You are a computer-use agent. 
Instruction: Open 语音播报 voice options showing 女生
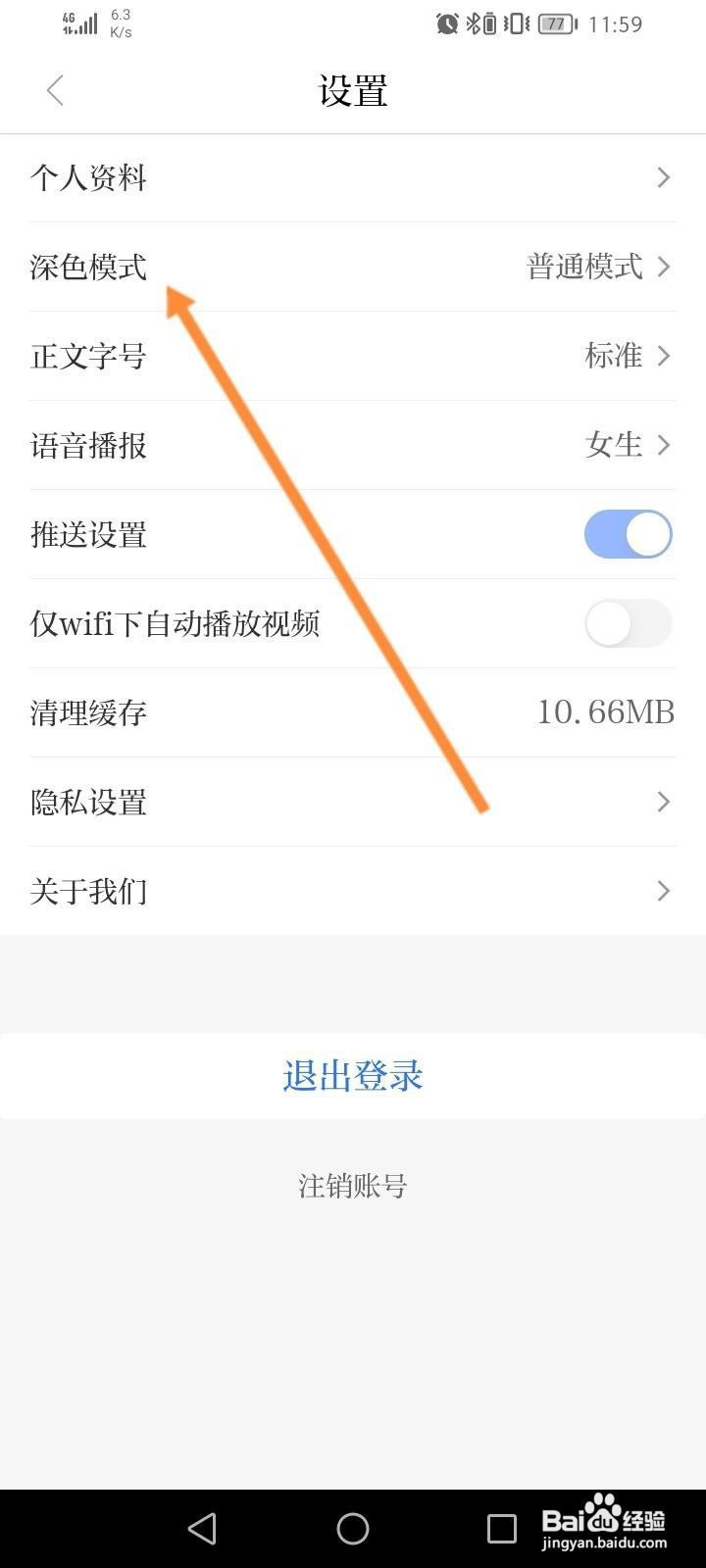point(353,445)
